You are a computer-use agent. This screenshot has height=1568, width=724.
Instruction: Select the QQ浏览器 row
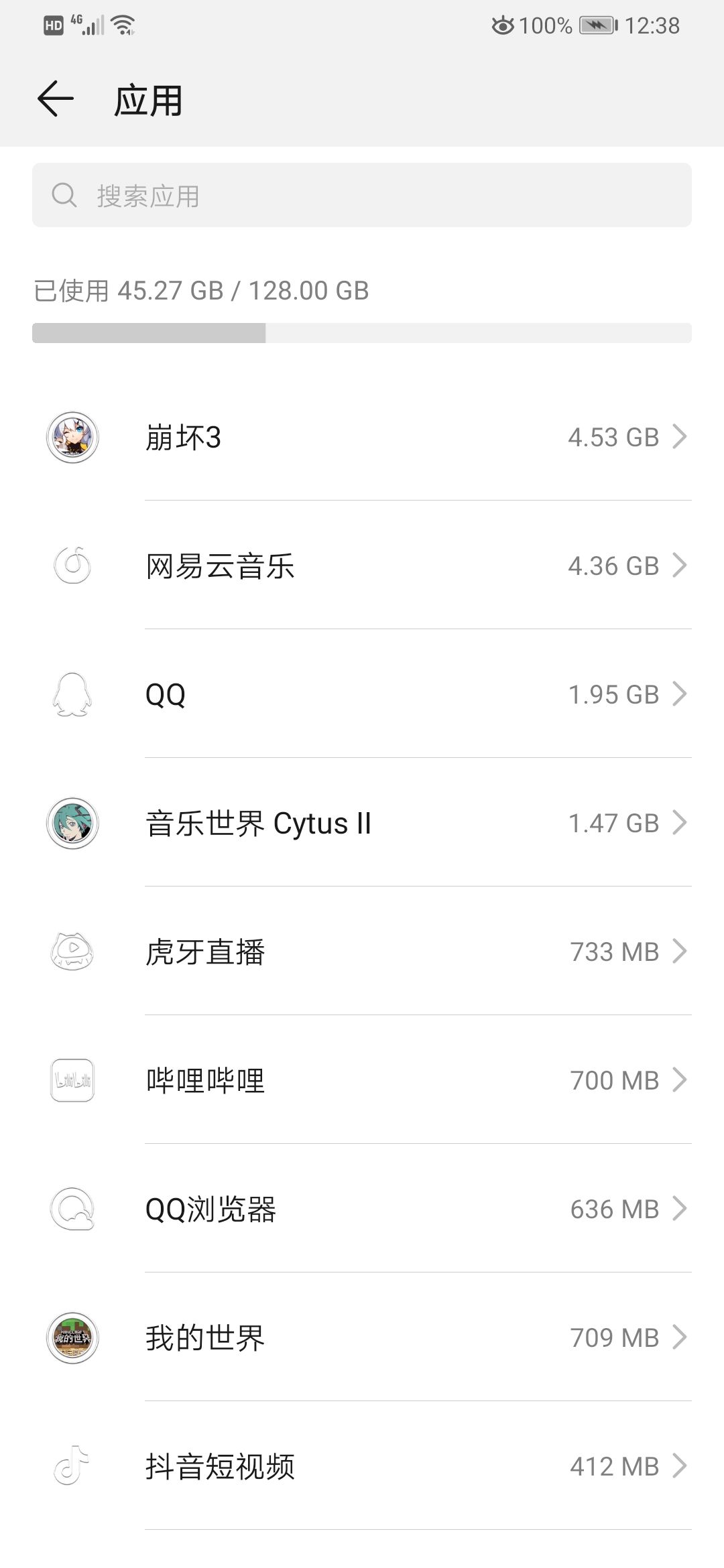pyautogui.click(x=362, y=1210)
